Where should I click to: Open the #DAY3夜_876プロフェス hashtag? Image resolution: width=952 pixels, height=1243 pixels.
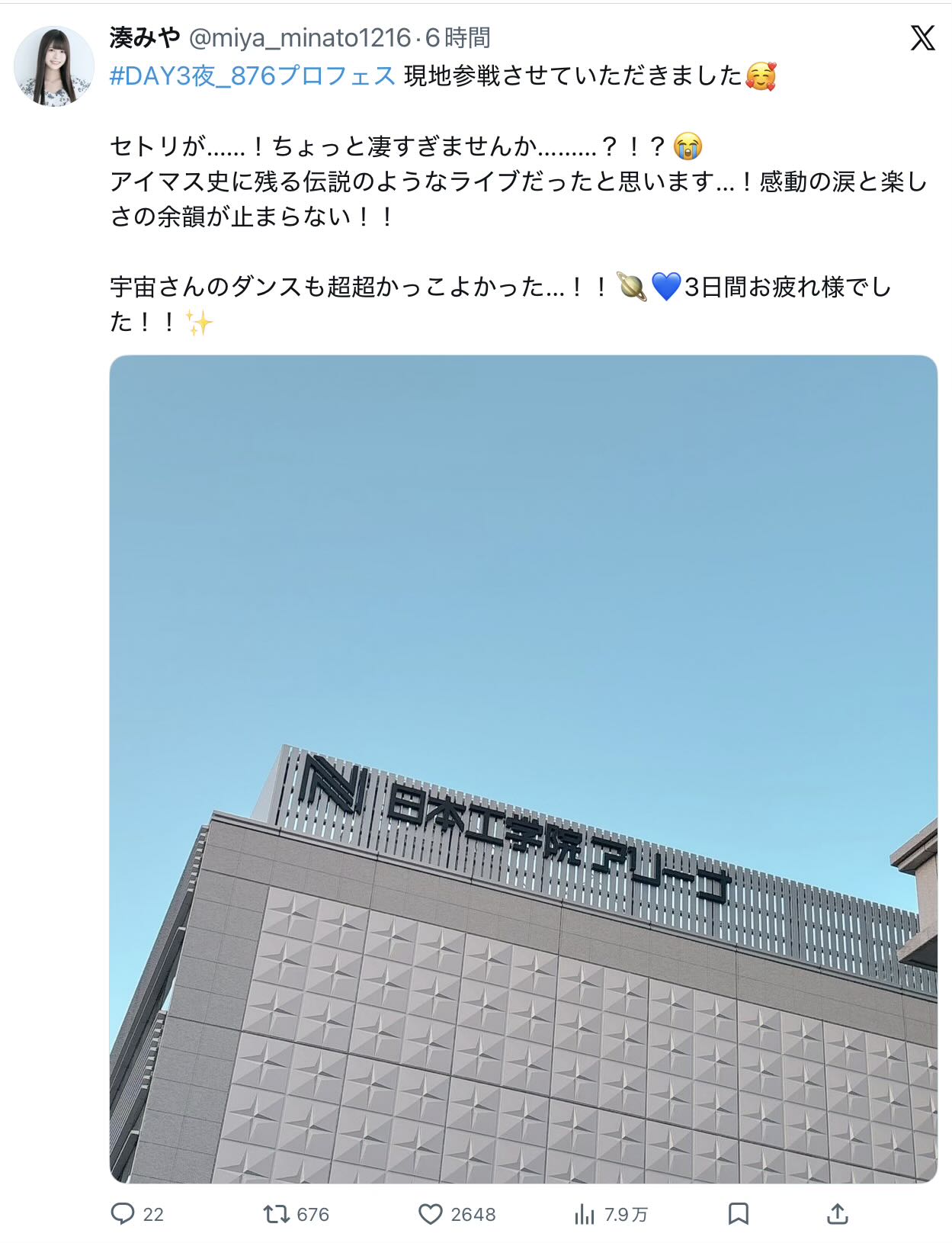(x=252, y=75)
